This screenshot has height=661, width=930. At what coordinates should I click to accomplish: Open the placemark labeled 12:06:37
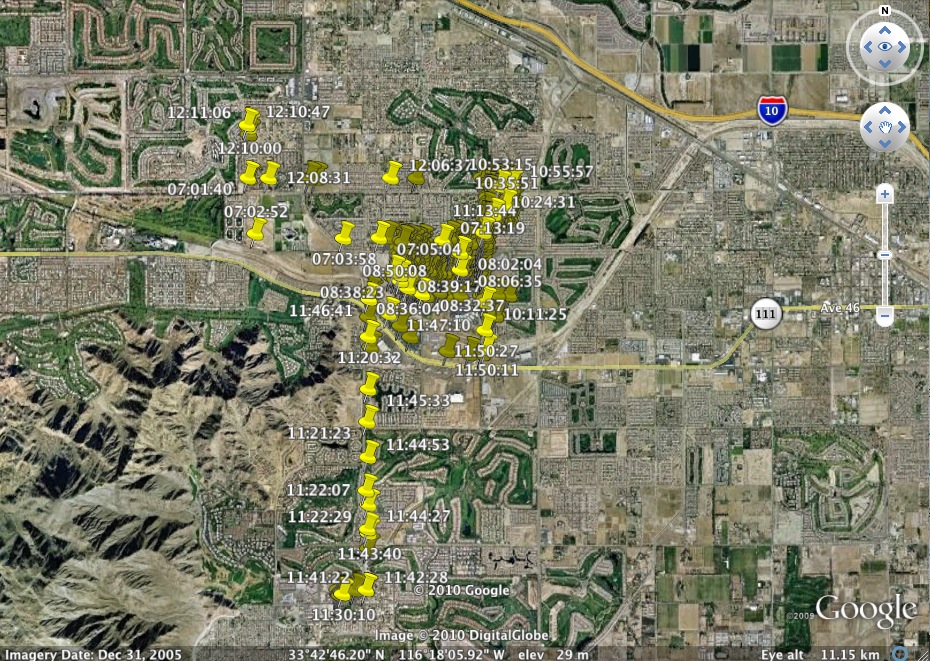[x=393, y=172]
